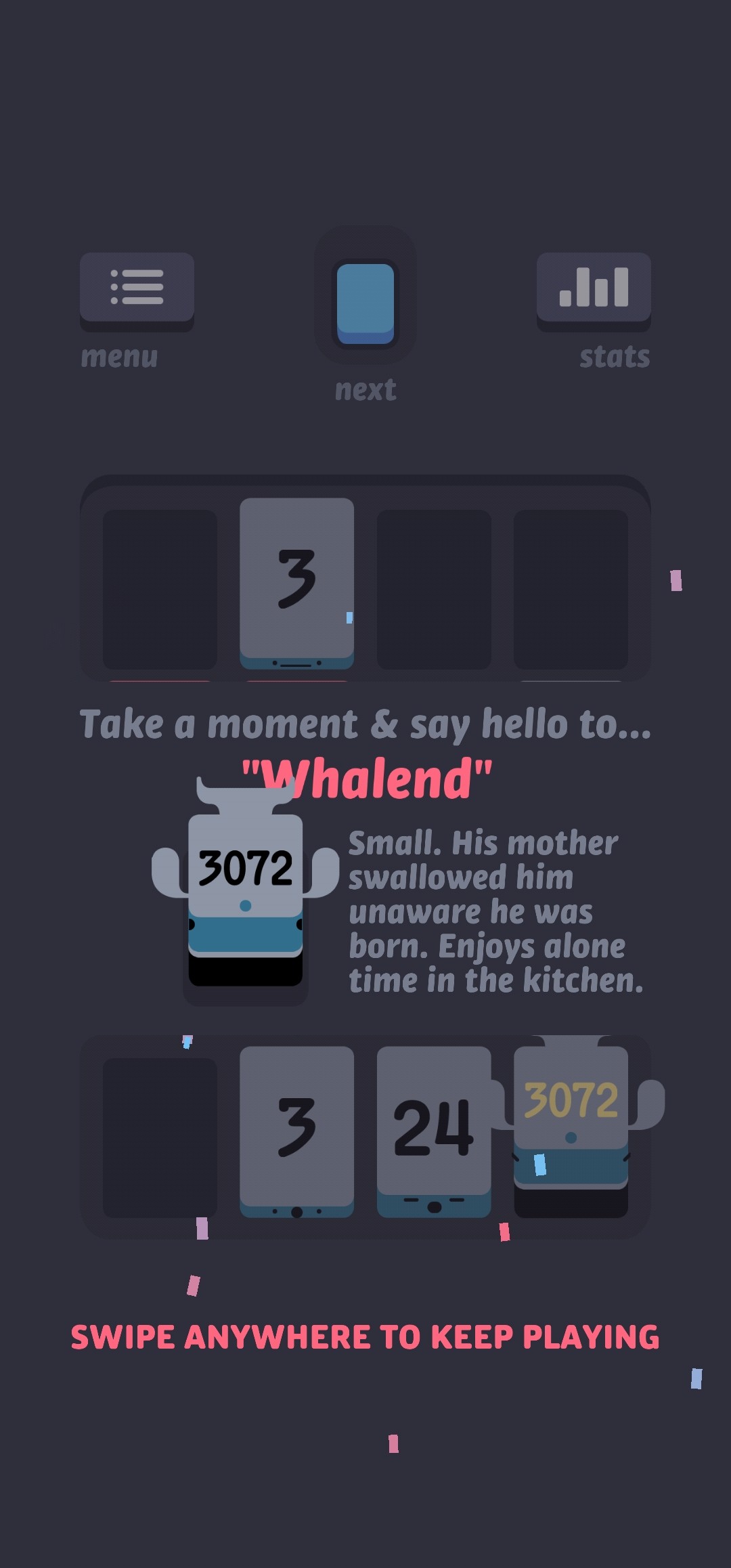
Task: Open the stats panel
Action: [594, 292]
